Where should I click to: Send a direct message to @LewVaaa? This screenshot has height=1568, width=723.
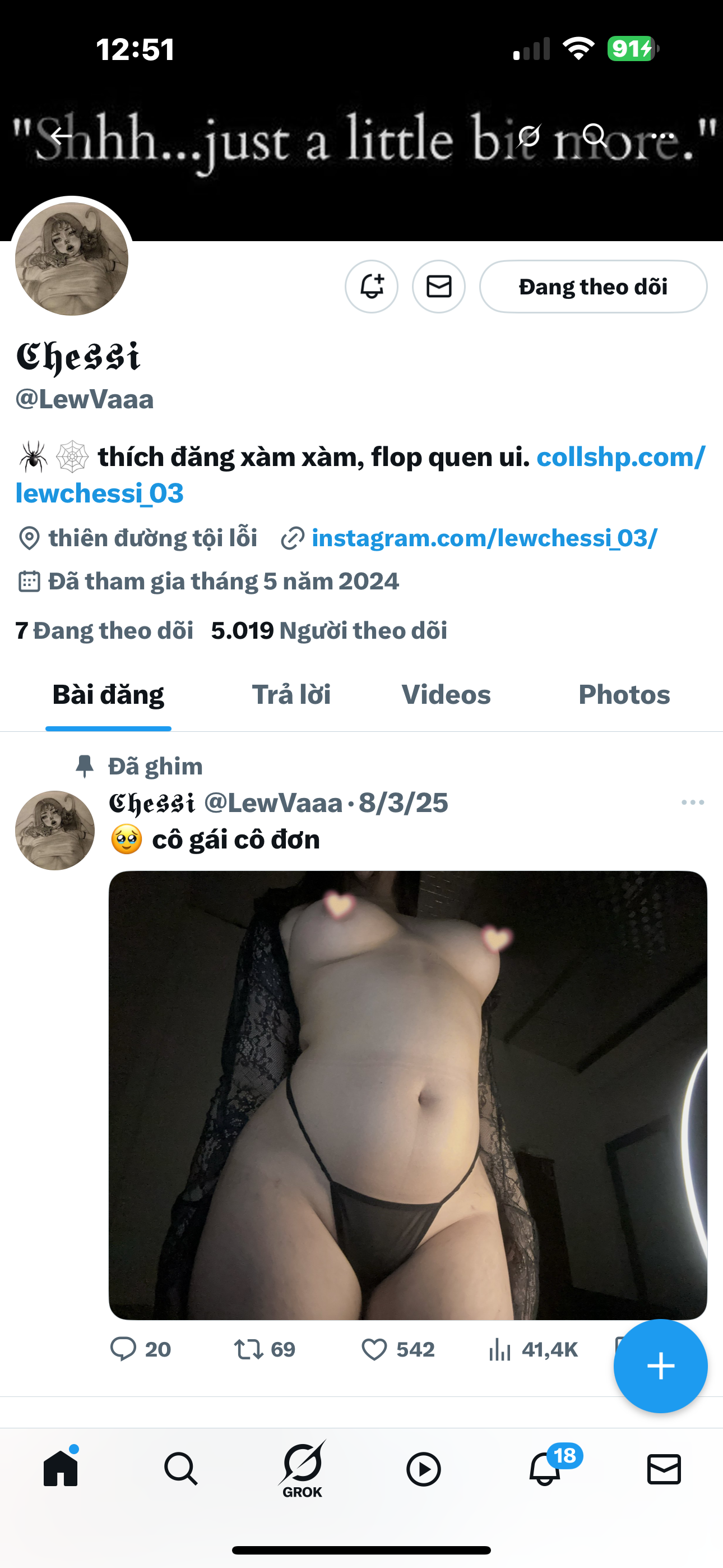(439, 287)
